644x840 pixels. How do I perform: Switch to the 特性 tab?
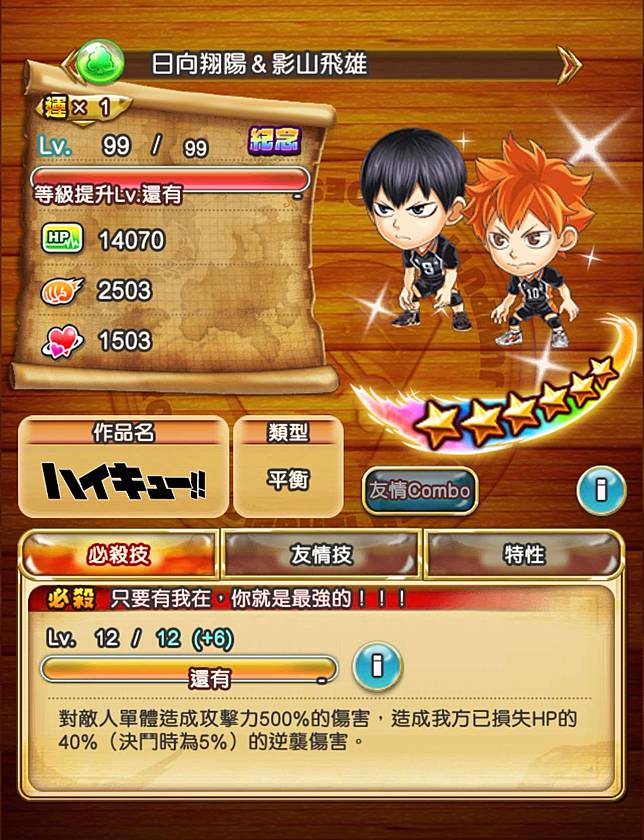point(523,553)
